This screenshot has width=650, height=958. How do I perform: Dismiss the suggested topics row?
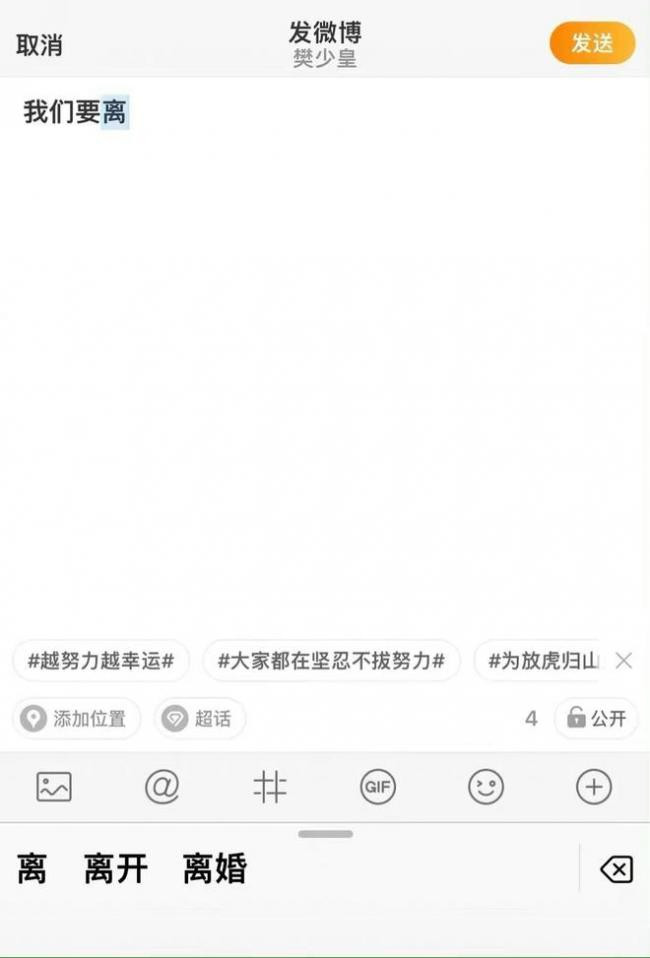[x=624, y=660]
